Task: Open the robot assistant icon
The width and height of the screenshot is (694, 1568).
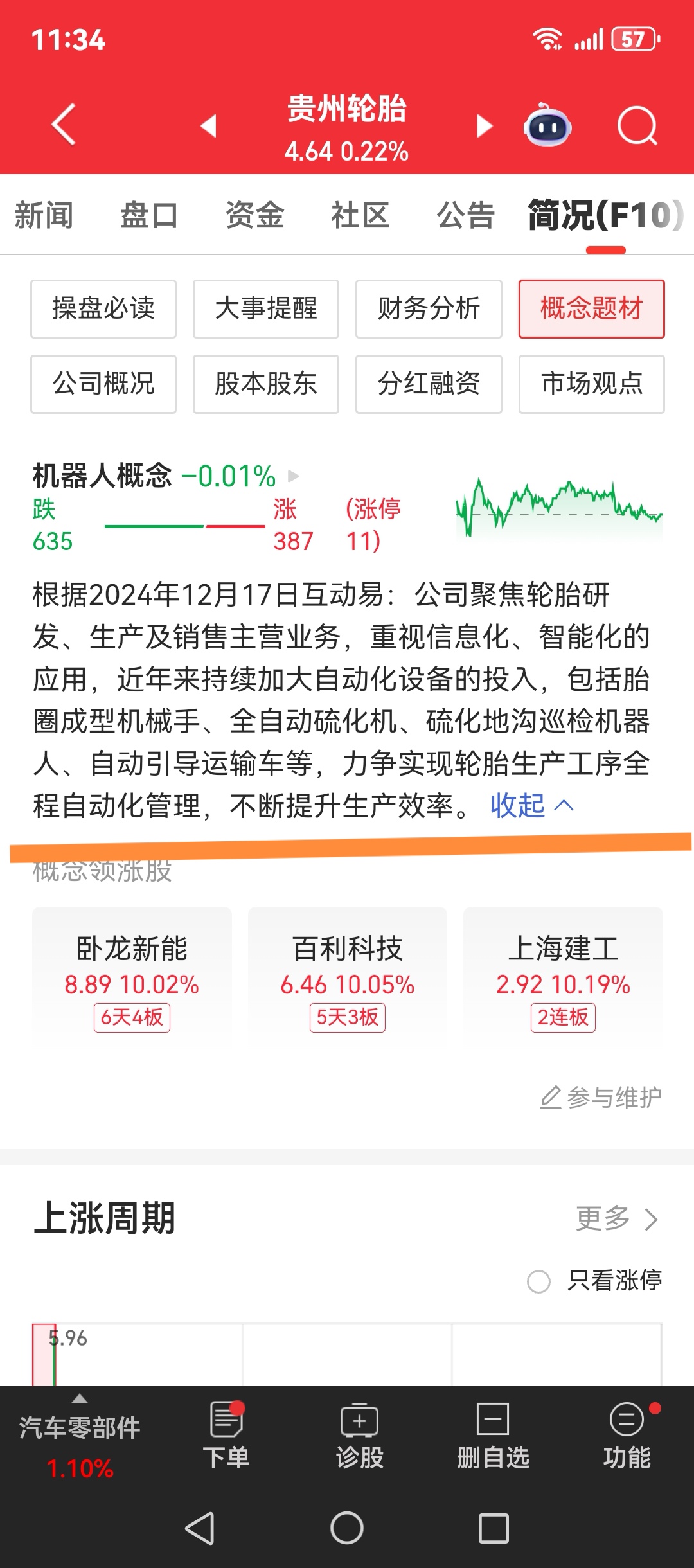Action: [547, 126]
